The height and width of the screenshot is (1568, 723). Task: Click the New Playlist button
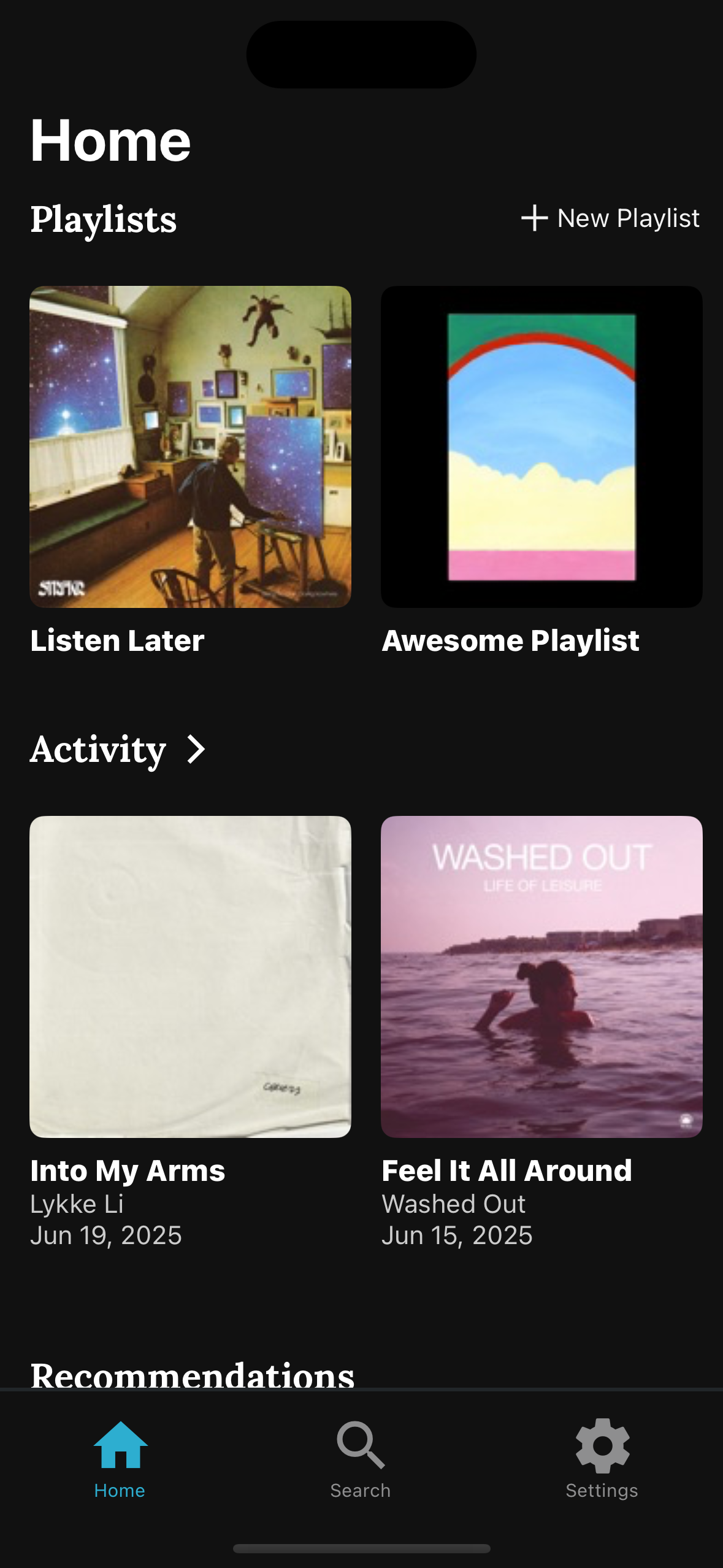coord(613,218)
